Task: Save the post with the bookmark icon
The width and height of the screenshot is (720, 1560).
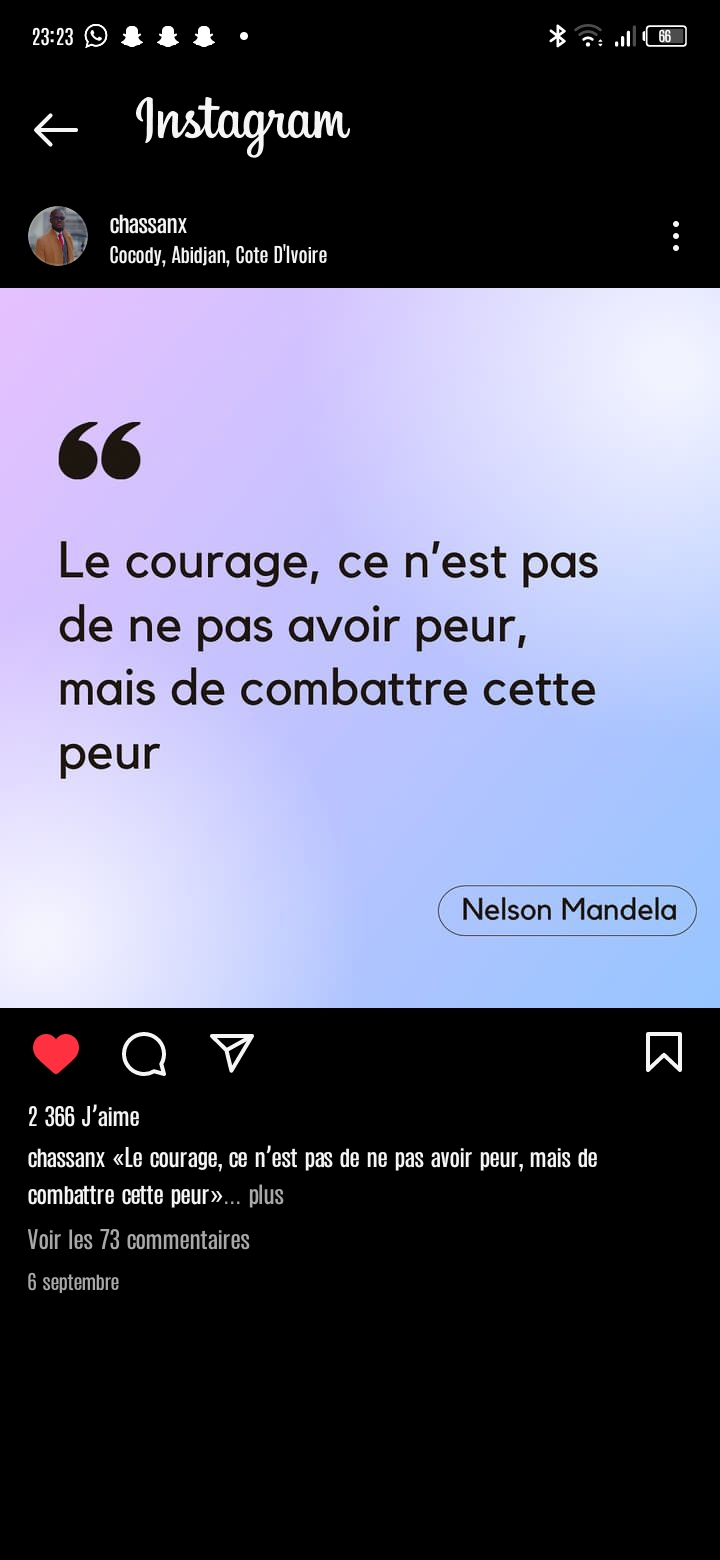Action: pos(664,1052)
